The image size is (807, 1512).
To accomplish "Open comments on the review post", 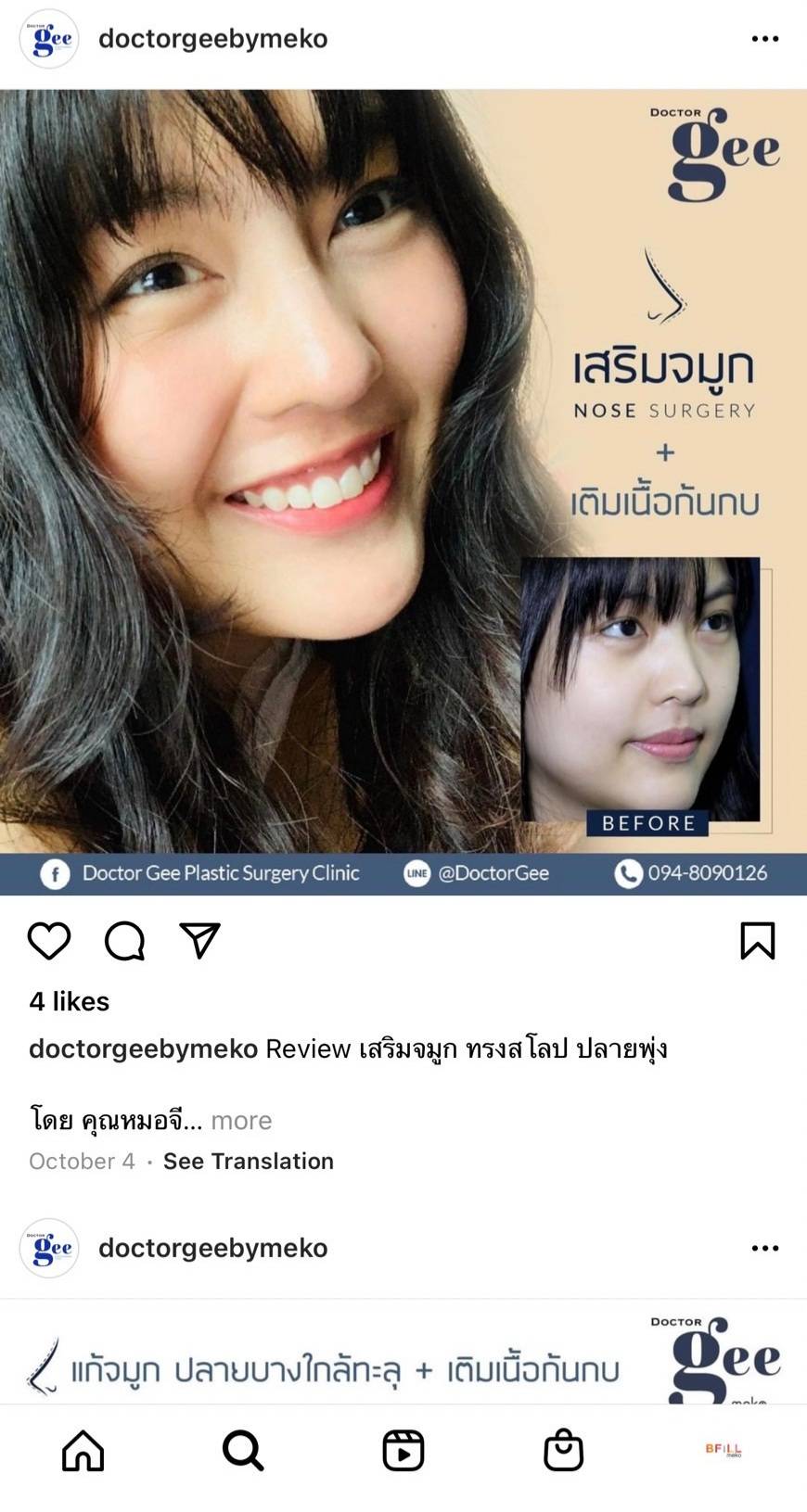I will 124,941.
